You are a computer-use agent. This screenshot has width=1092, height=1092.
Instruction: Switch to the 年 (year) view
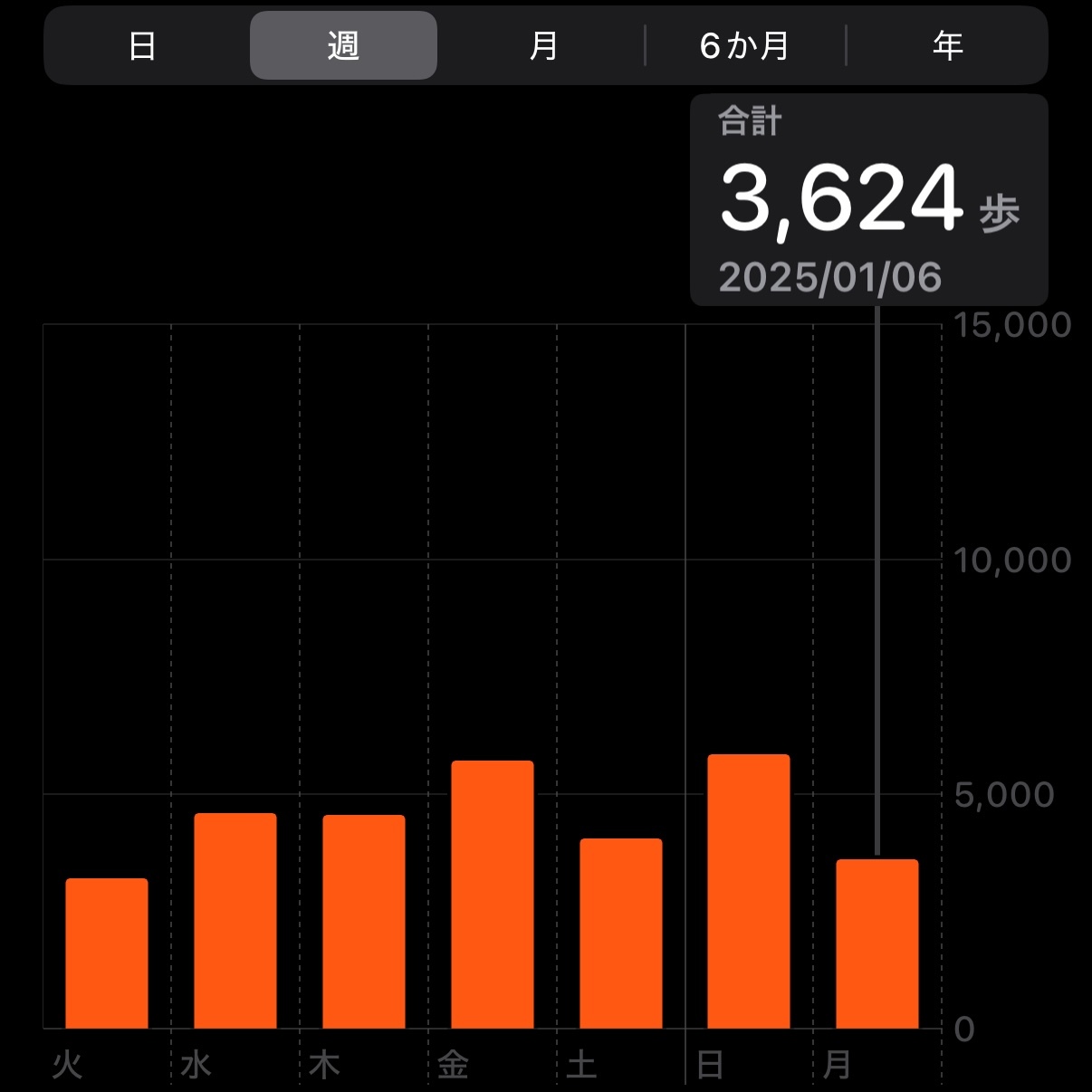pyautogui.click(x=947, y=45)
